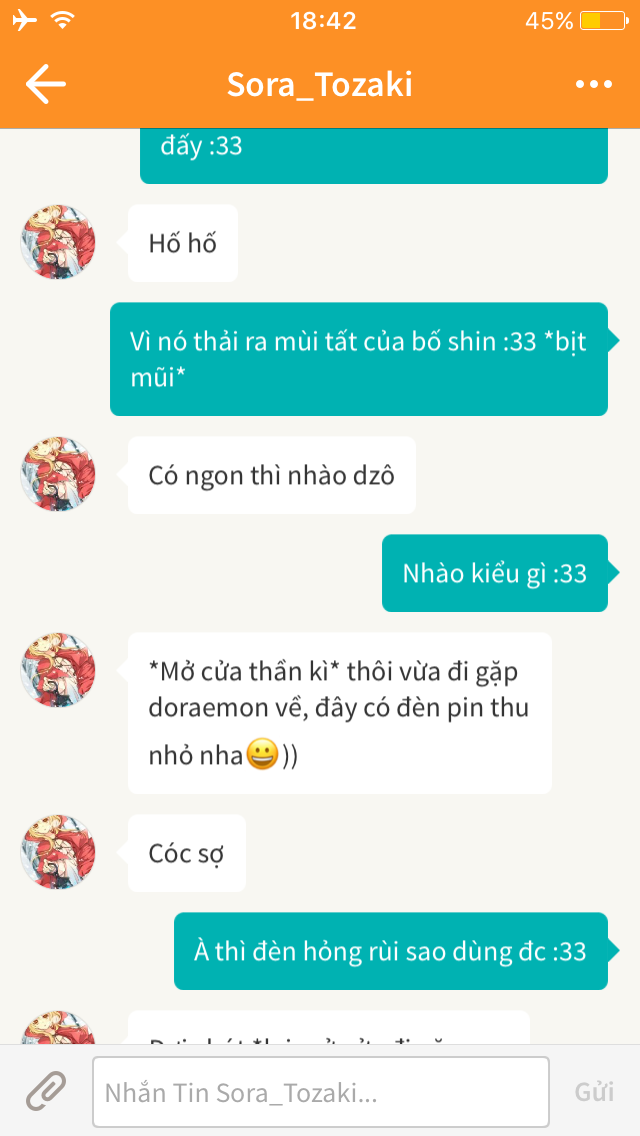Image resolution: width=640 pixels, height=1136 pixels.
Task: Open Sora_Tozaki's avatar beside Hố hố
Action: [x=57, y=242]
